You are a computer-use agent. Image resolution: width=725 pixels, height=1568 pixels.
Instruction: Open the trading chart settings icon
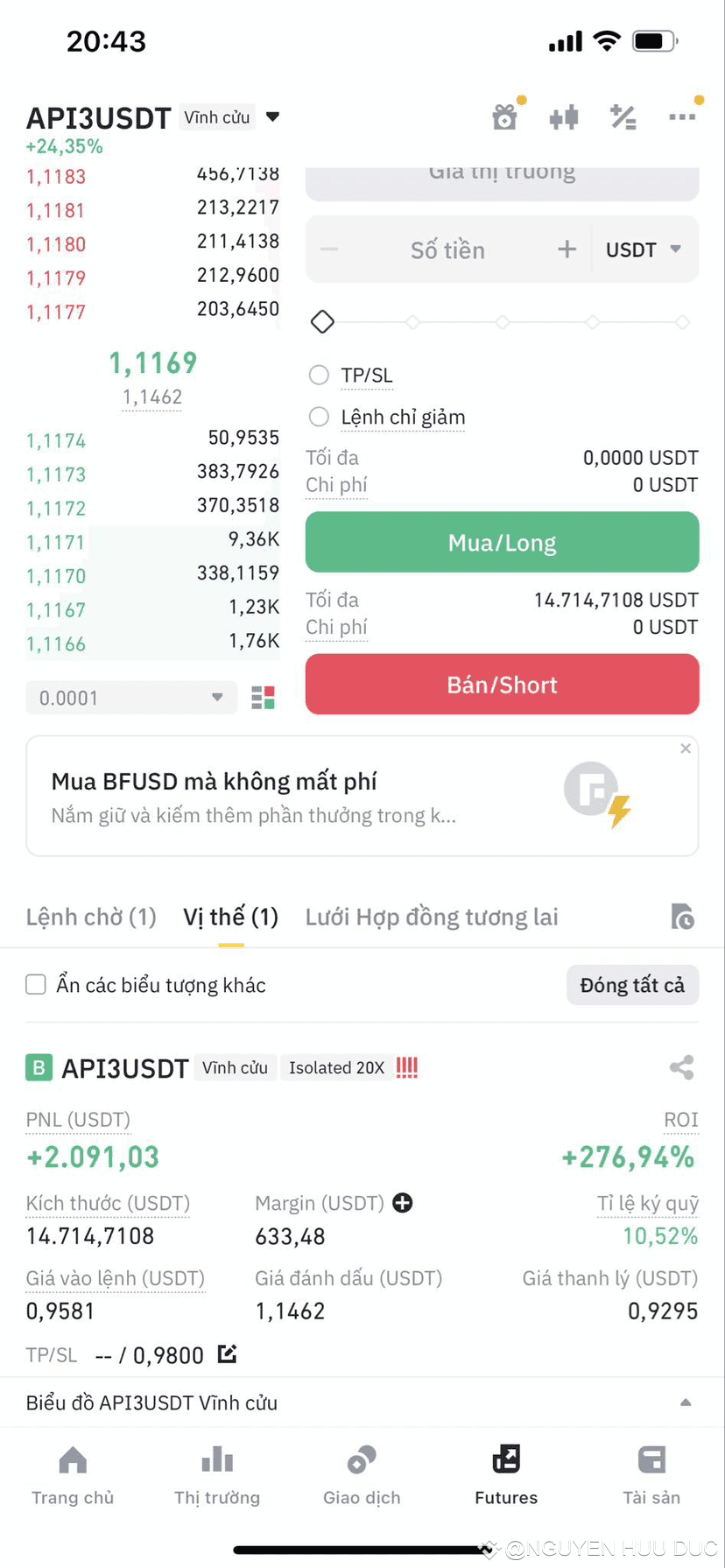click(564, 116)
